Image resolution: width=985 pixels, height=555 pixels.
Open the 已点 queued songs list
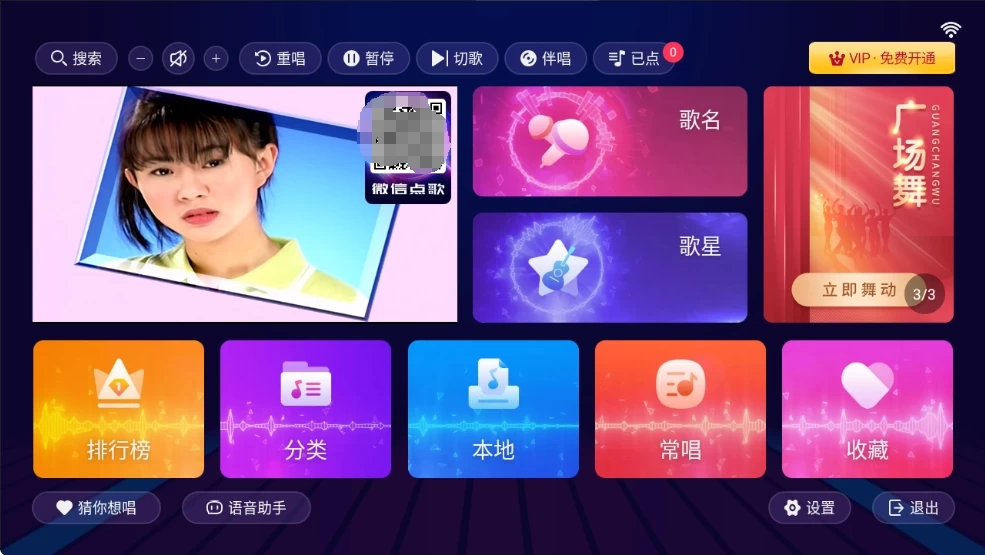pos(634,59)
